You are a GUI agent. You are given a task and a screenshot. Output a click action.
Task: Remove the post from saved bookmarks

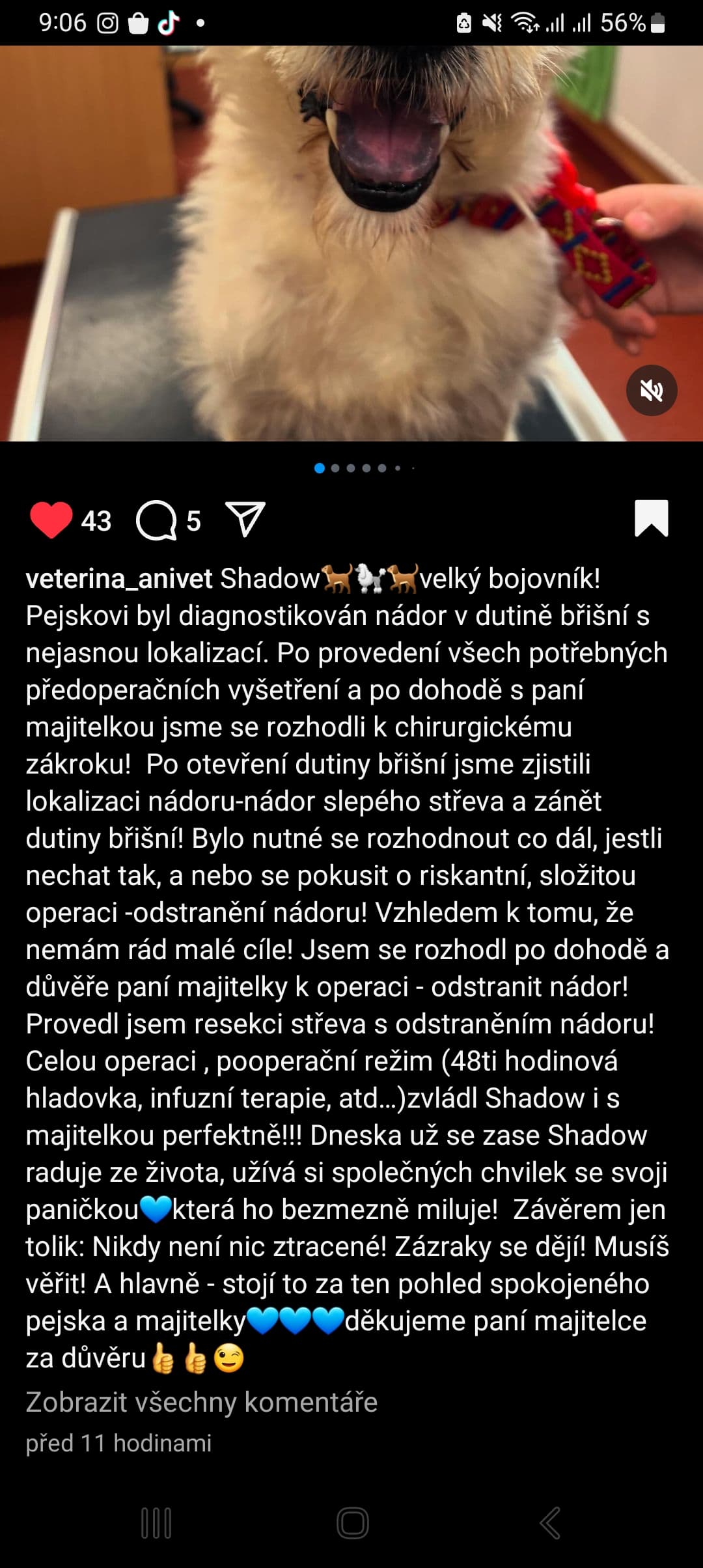click(x=651, y=518)
